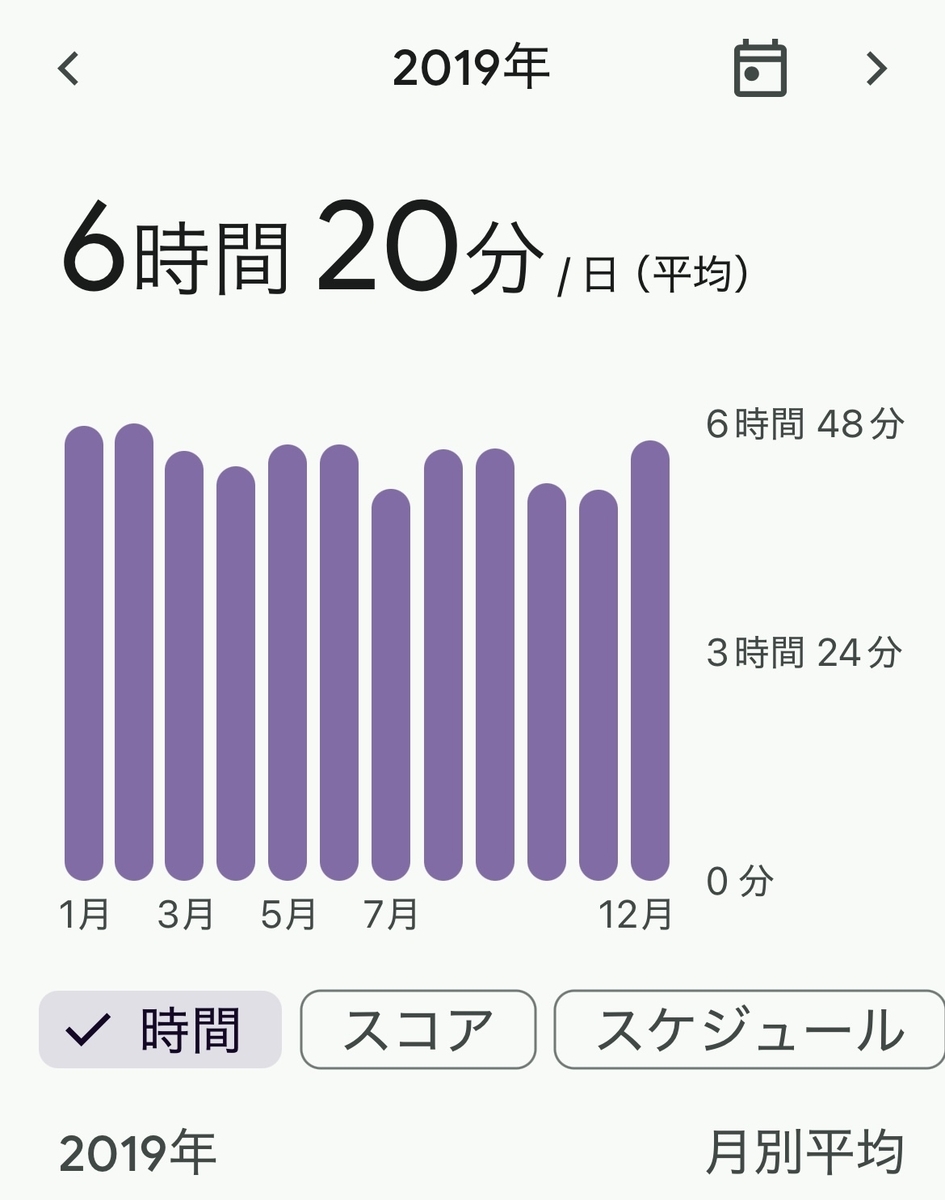Image resolution: width=945 pixels, height=1200 pixels.
Task: Open the calendar date picker icon
Action: point(760,69)
